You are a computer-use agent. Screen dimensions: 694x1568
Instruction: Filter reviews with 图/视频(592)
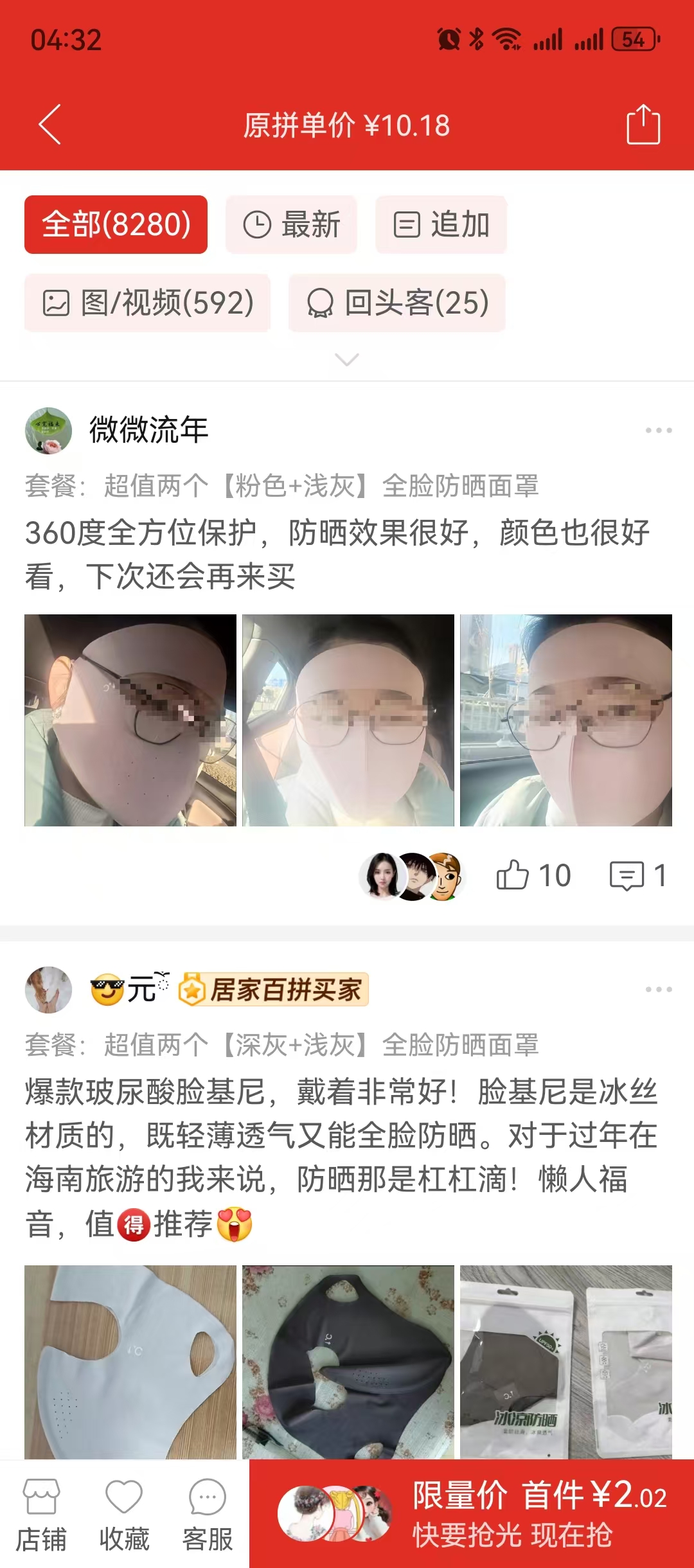(x=148, y=303)
